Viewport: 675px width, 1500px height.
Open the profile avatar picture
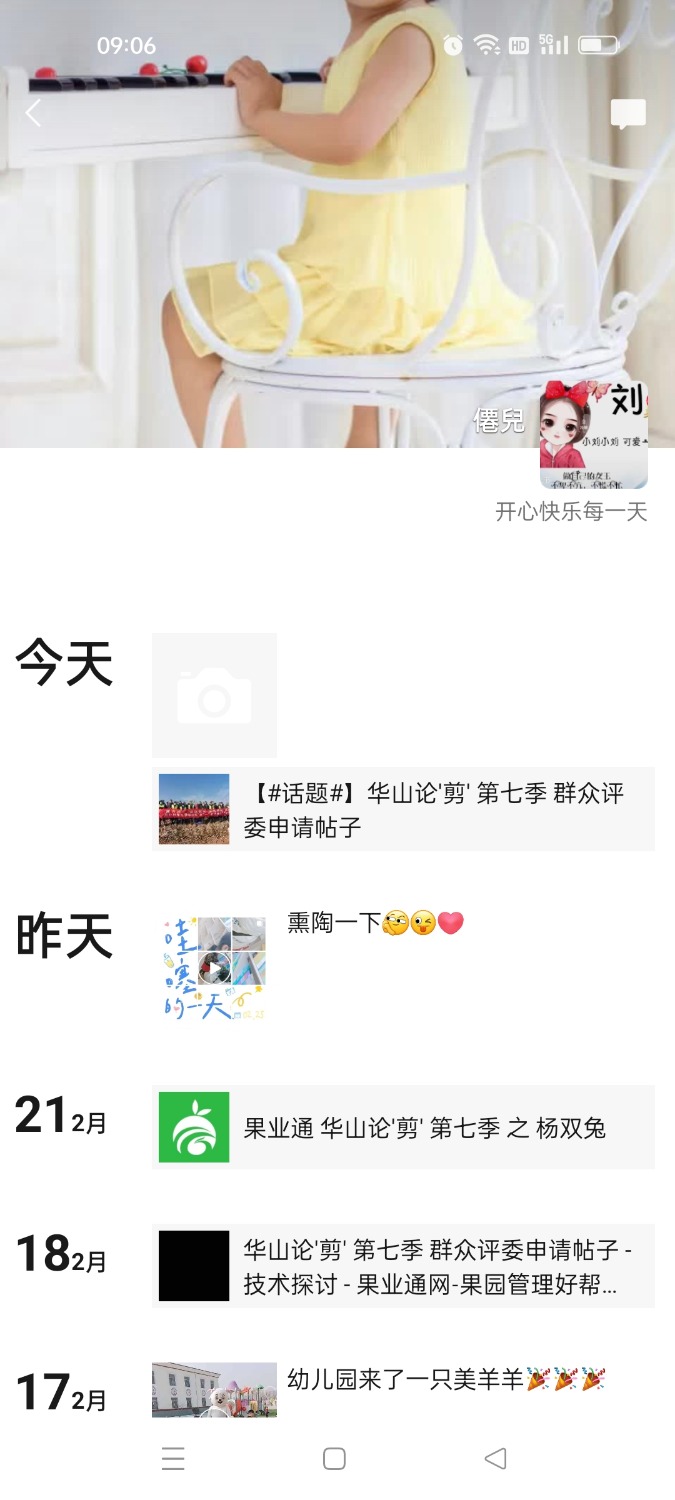593,434
